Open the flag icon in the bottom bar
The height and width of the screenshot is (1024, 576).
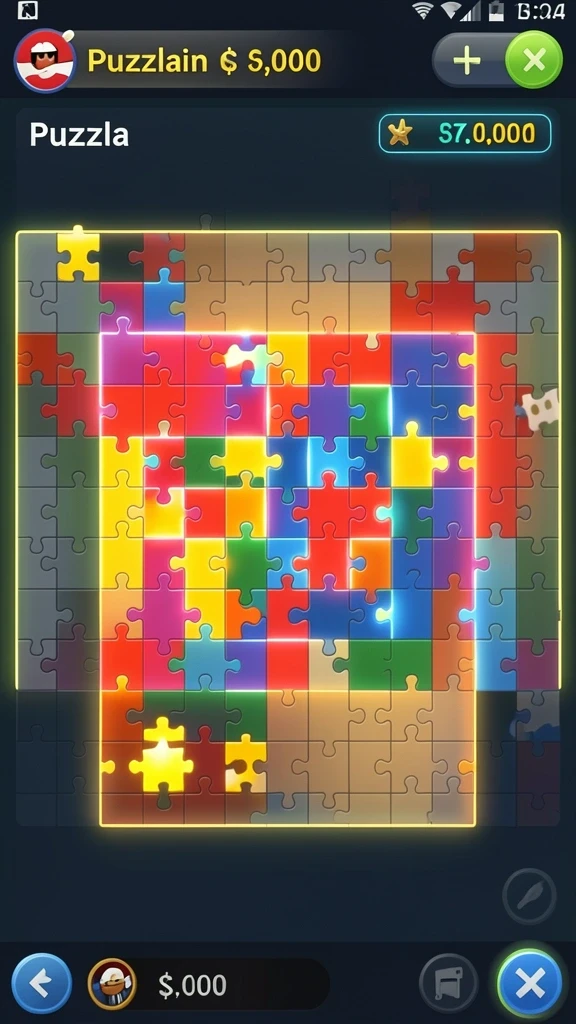(x=449, y=983)
